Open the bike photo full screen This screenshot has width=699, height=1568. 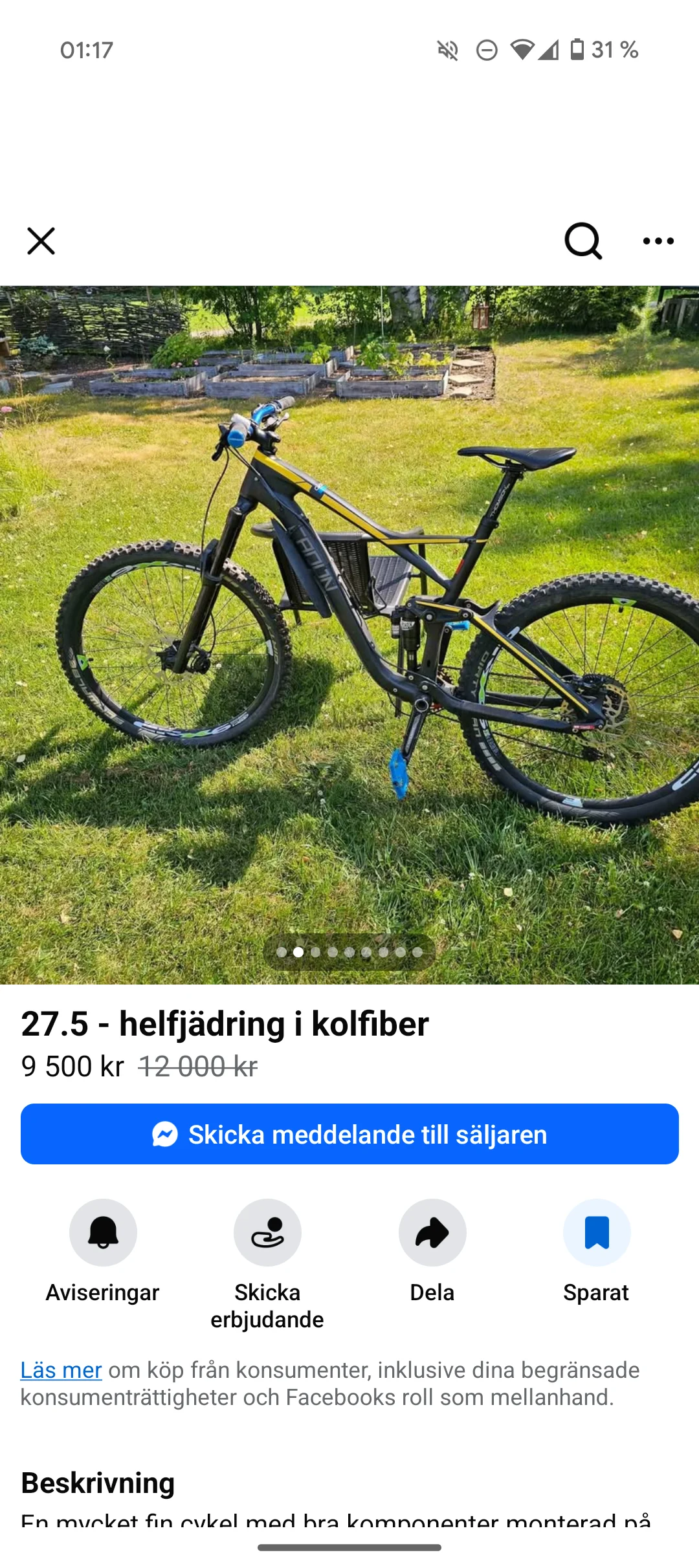point(349,635)
